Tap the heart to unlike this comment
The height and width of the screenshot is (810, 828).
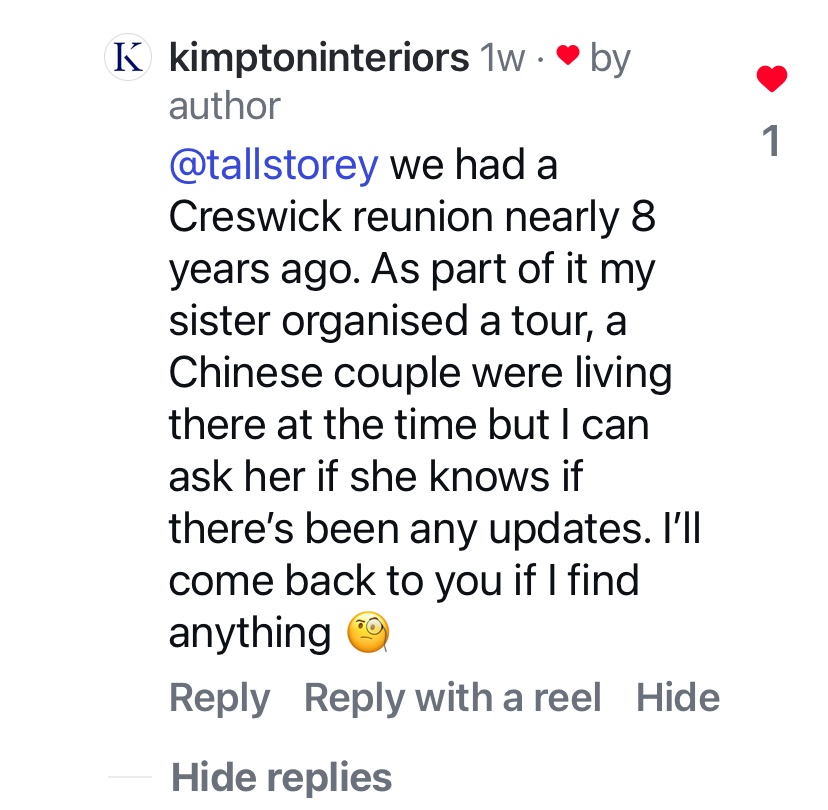coord(771,79)
